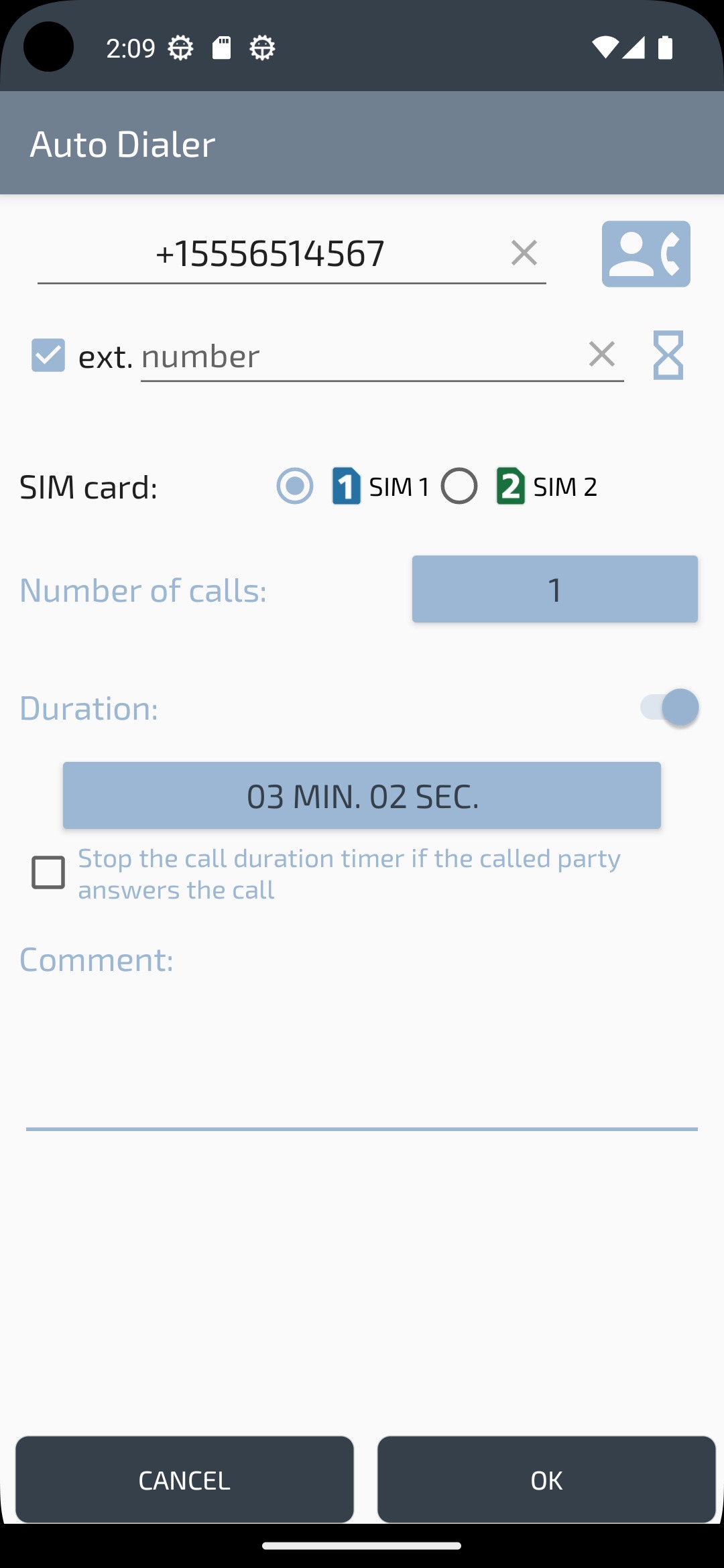
Task: Edit the phone number +15556514567
Action: [x=270, y=253]
